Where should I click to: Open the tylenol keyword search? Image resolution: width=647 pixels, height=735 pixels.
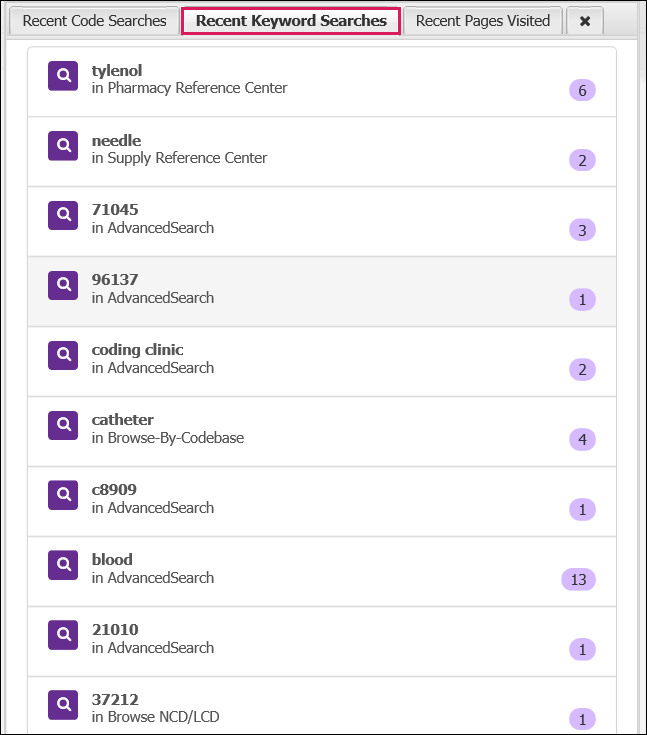click(117, 71)
